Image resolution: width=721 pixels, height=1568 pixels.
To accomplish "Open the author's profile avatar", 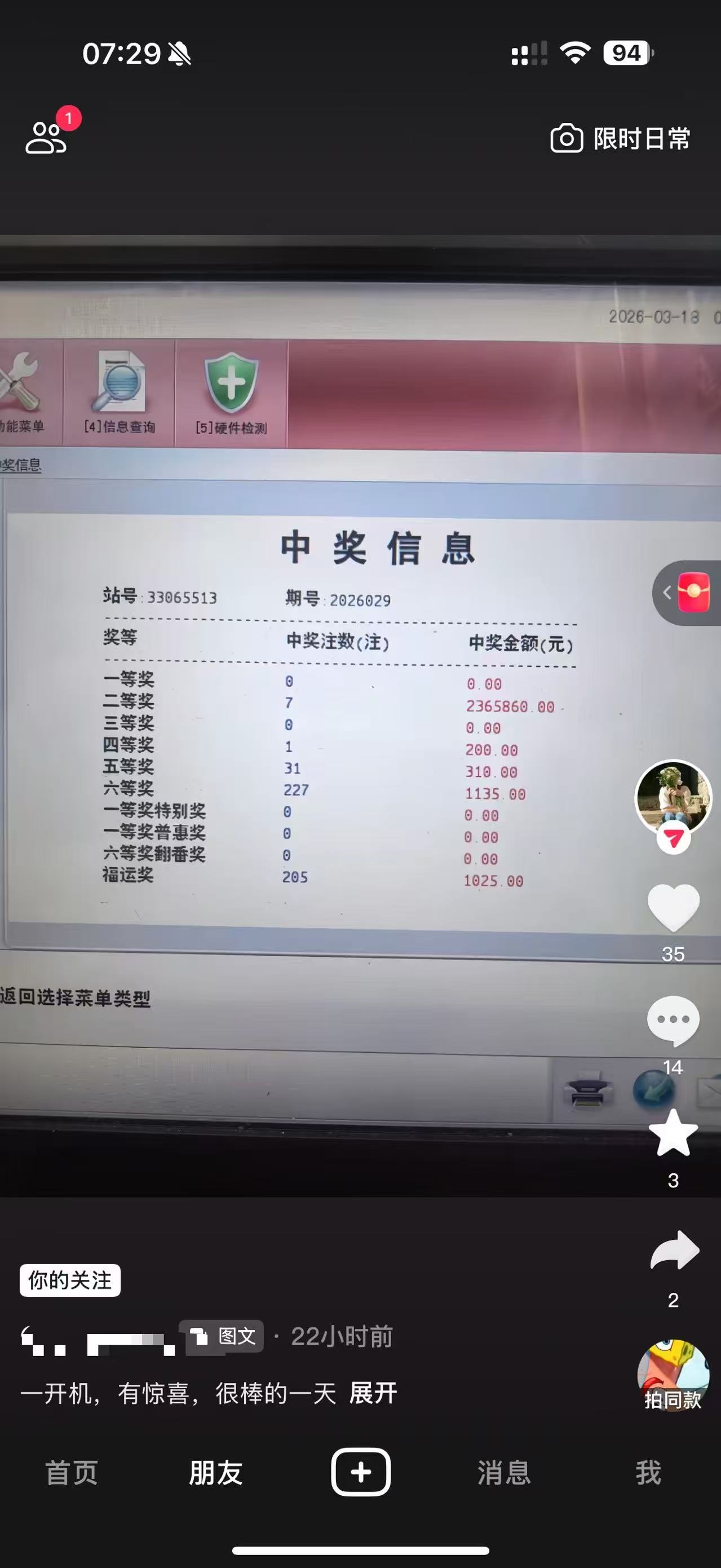I will click(x=673, y=796).
